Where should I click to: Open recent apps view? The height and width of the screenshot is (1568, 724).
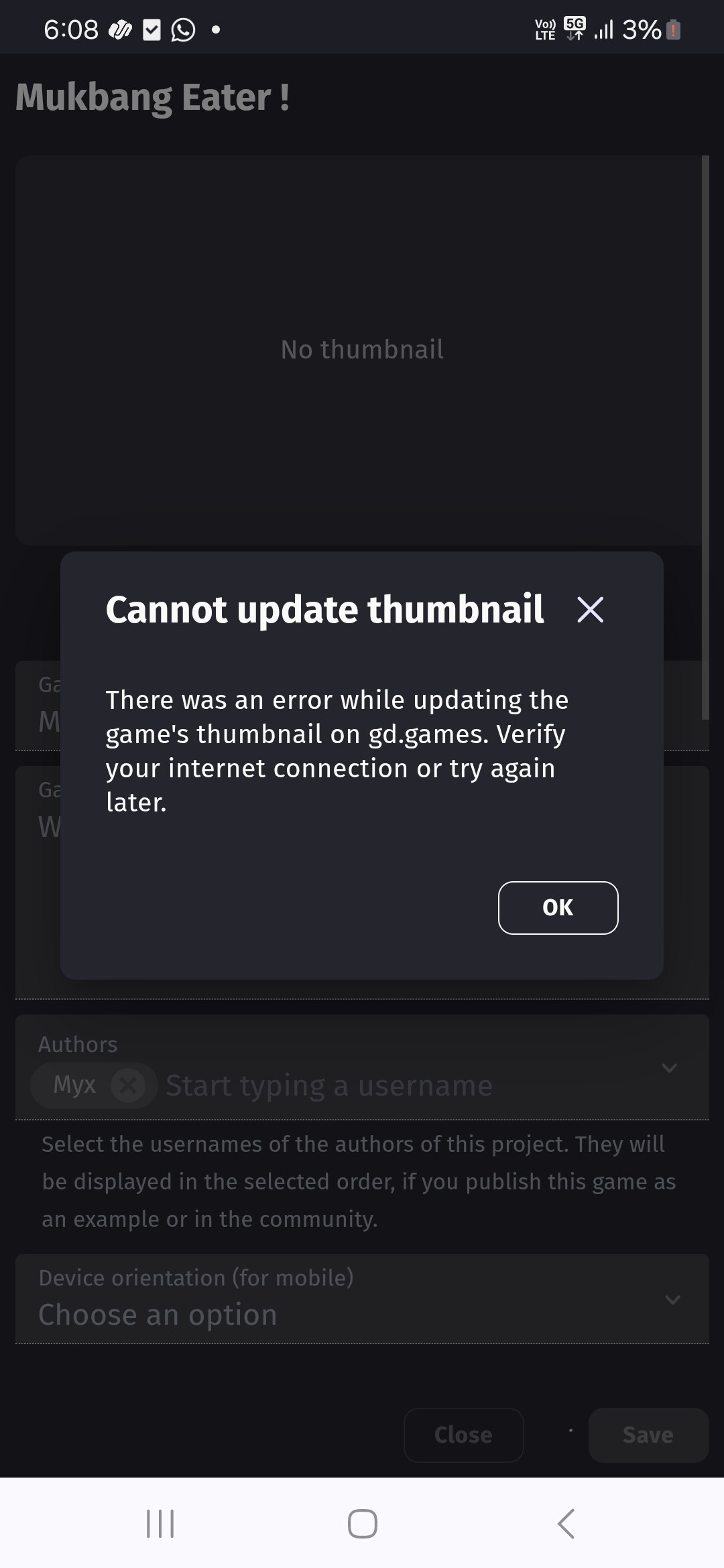[x=160, y=1523]
